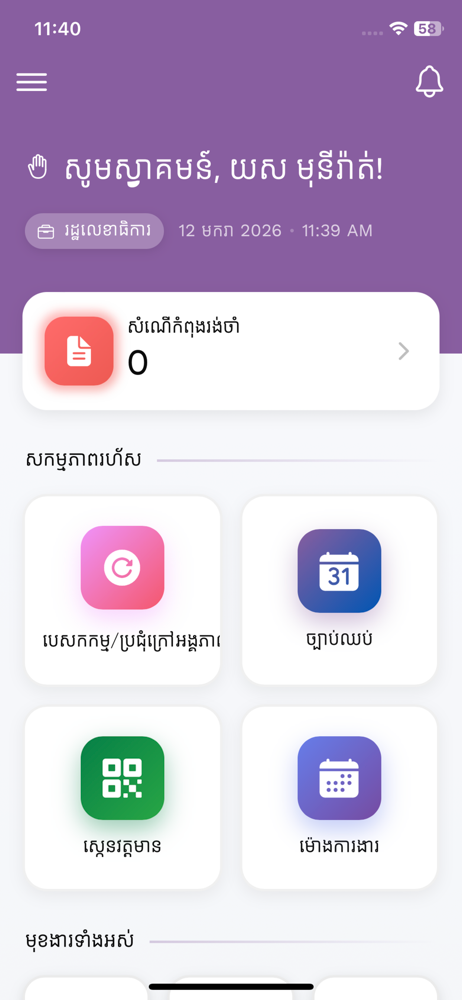
Task: Open the hamburger drawer menu
Action: 32,82
